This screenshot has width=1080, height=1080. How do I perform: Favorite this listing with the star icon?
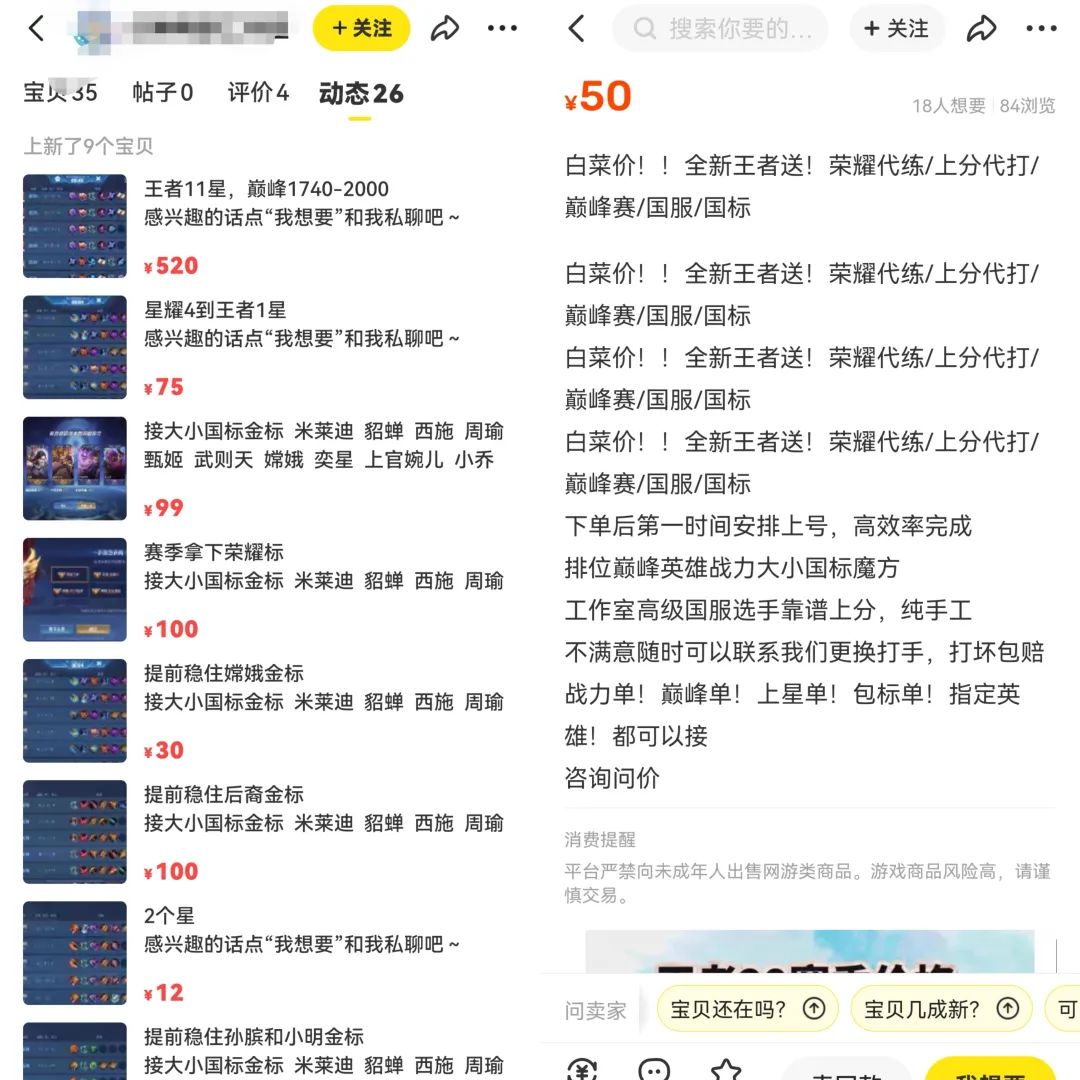pyautogui.click(x=726, y=1068)
